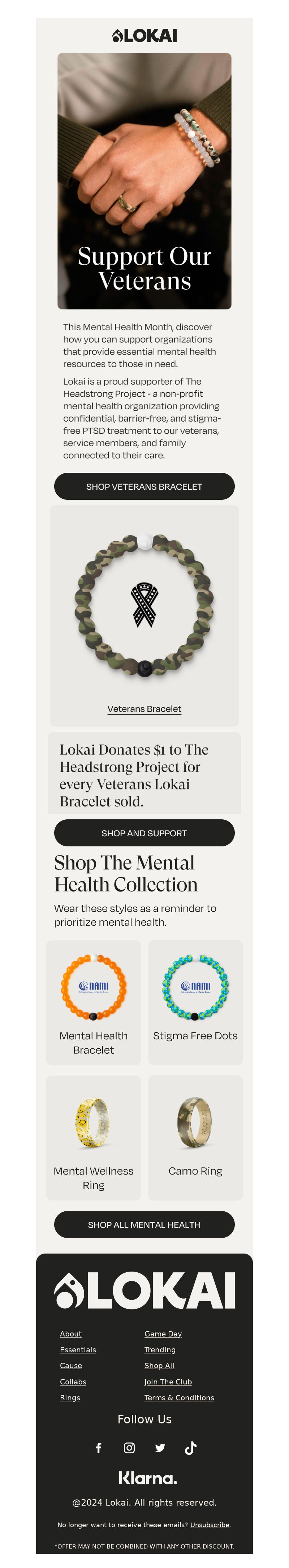
Task: Open the Mental Wellness Ring card
Action: (93, 1137)
